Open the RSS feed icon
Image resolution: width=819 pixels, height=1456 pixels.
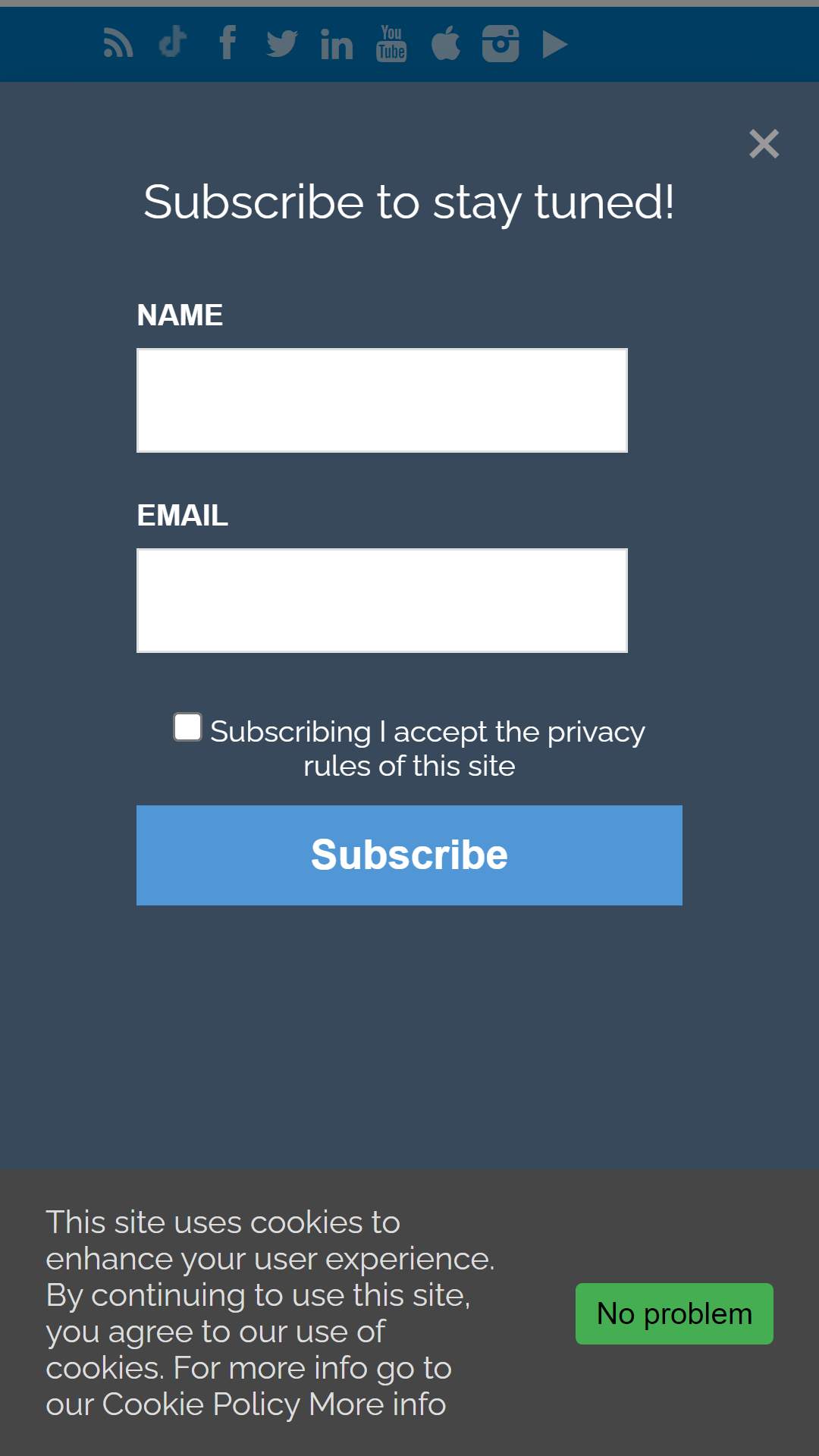tap(118, 43)
